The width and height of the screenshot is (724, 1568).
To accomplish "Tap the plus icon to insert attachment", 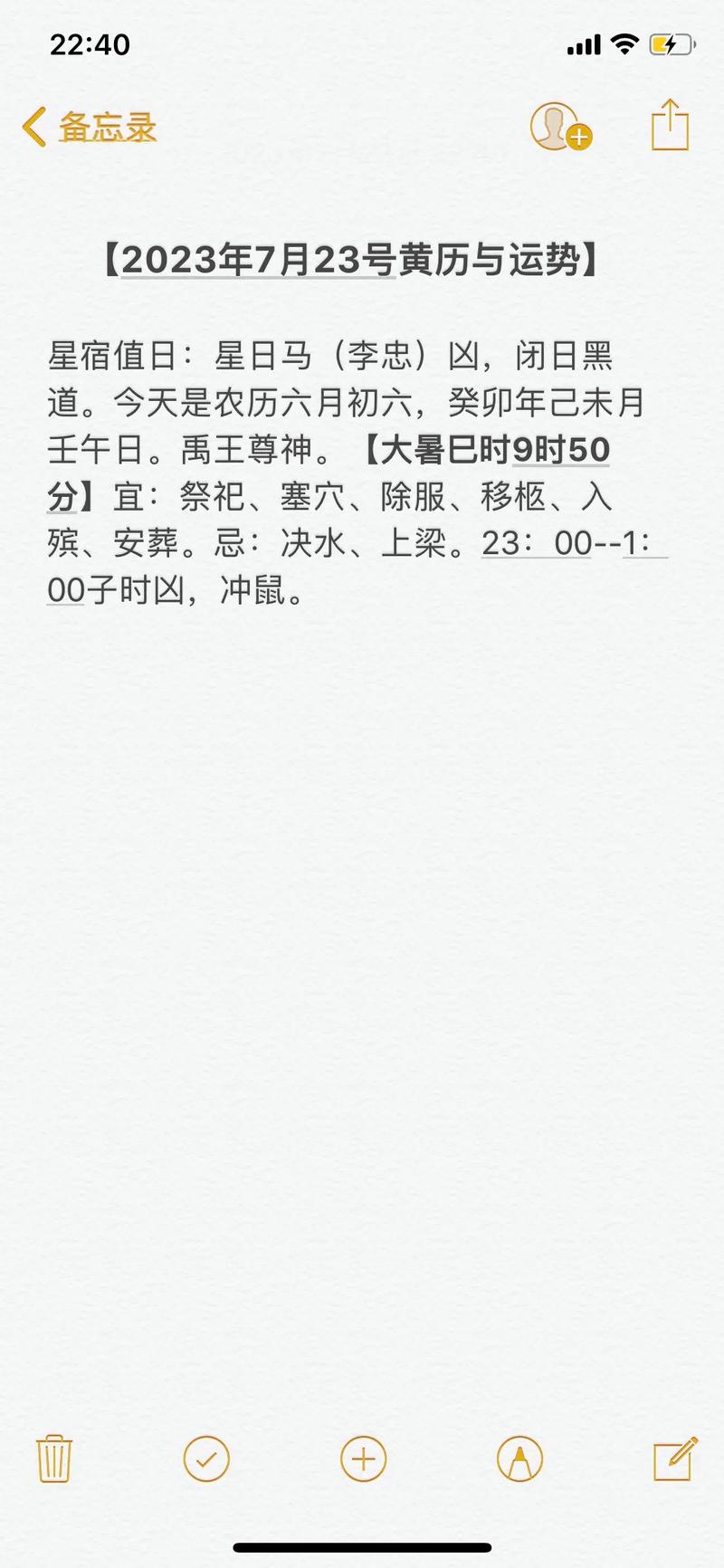I will pyautogui.click(x=362, y=1459).
